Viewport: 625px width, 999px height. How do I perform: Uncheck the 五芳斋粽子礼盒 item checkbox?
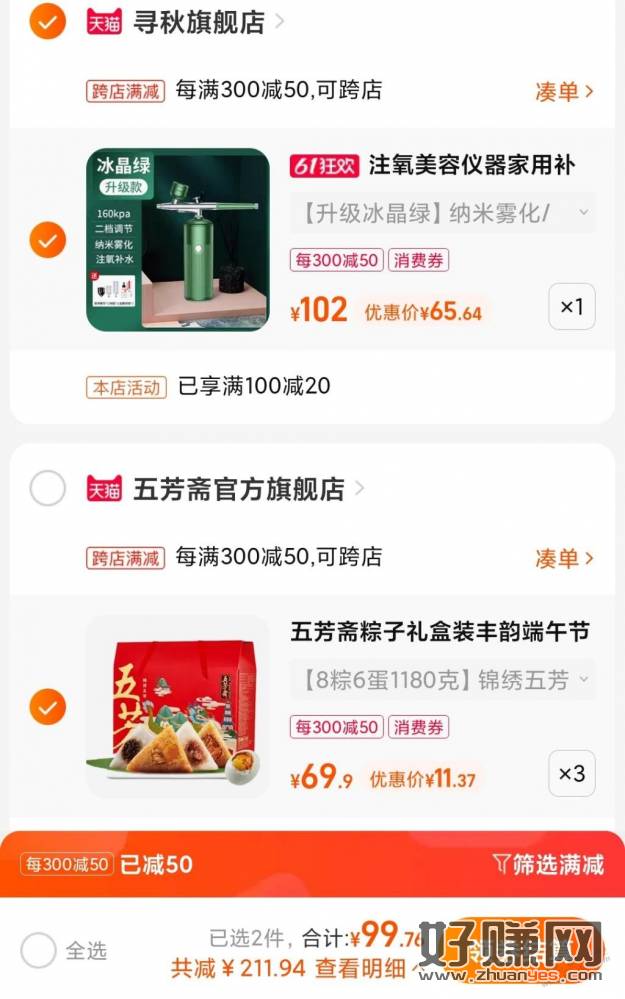click(x=48, y=707)
